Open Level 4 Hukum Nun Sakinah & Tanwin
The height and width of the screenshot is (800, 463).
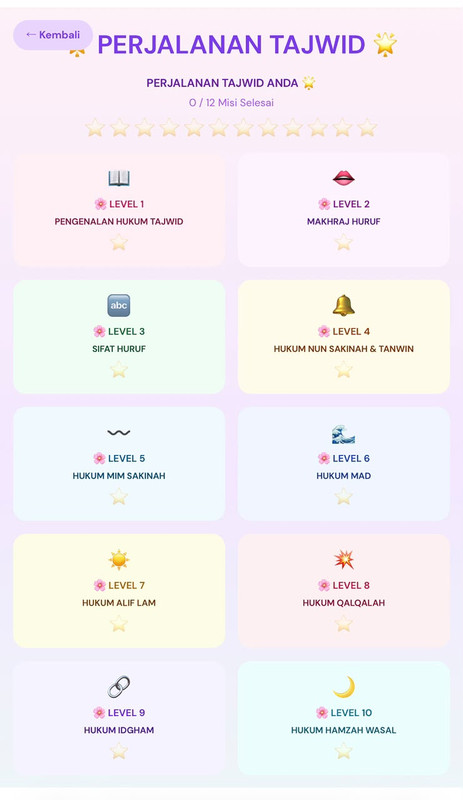(344, 337)
